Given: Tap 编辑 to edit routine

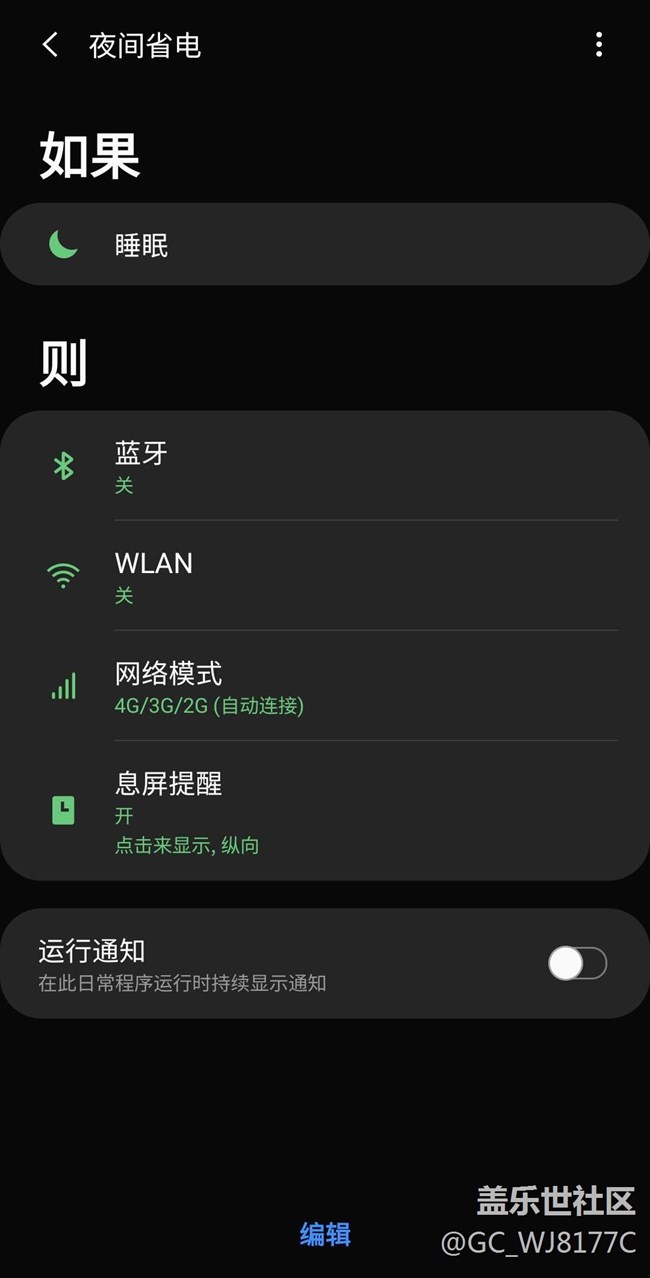Looking at the screenshot, I should click(x=326, y=1234).
